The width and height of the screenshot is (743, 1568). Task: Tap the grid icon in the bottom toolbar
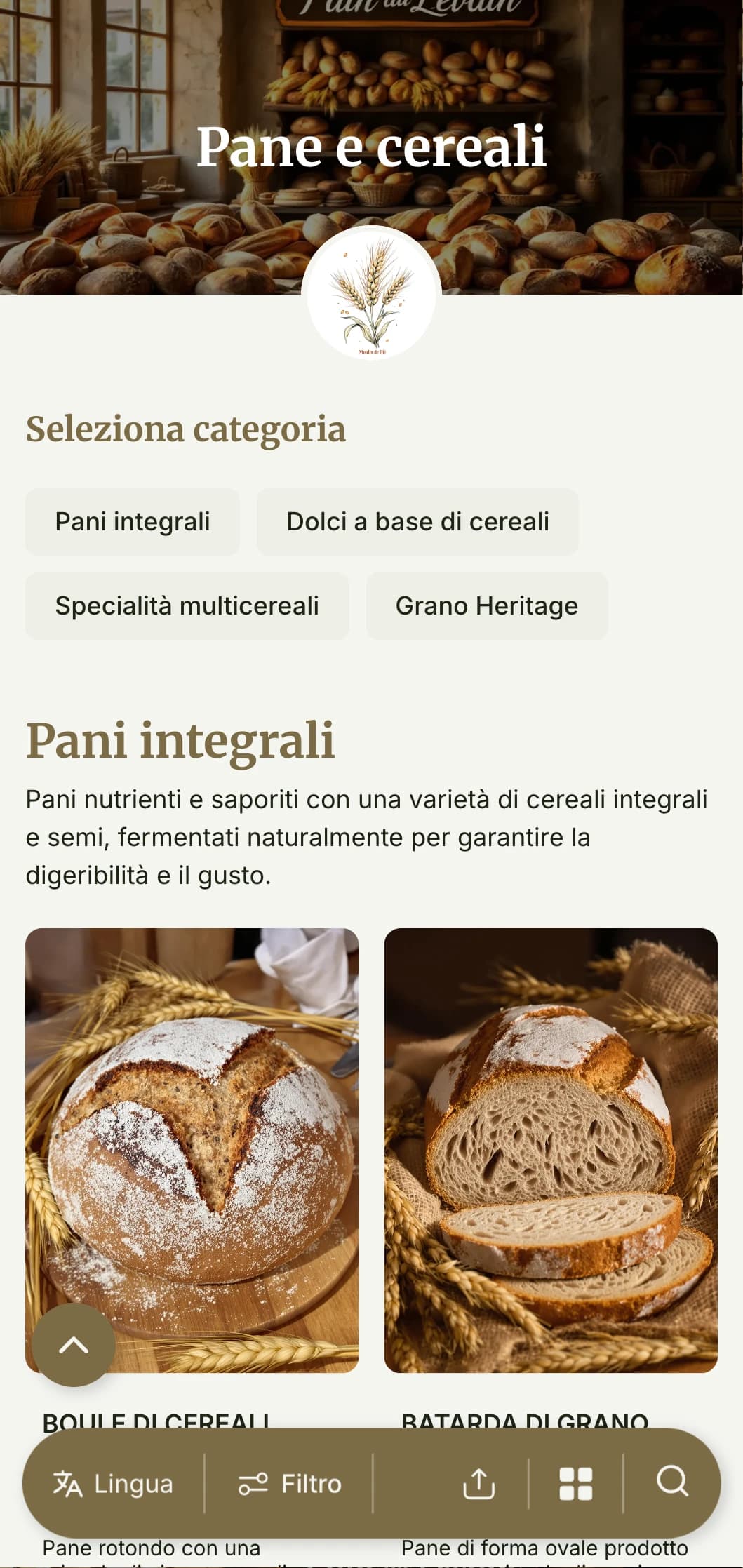576,1483
